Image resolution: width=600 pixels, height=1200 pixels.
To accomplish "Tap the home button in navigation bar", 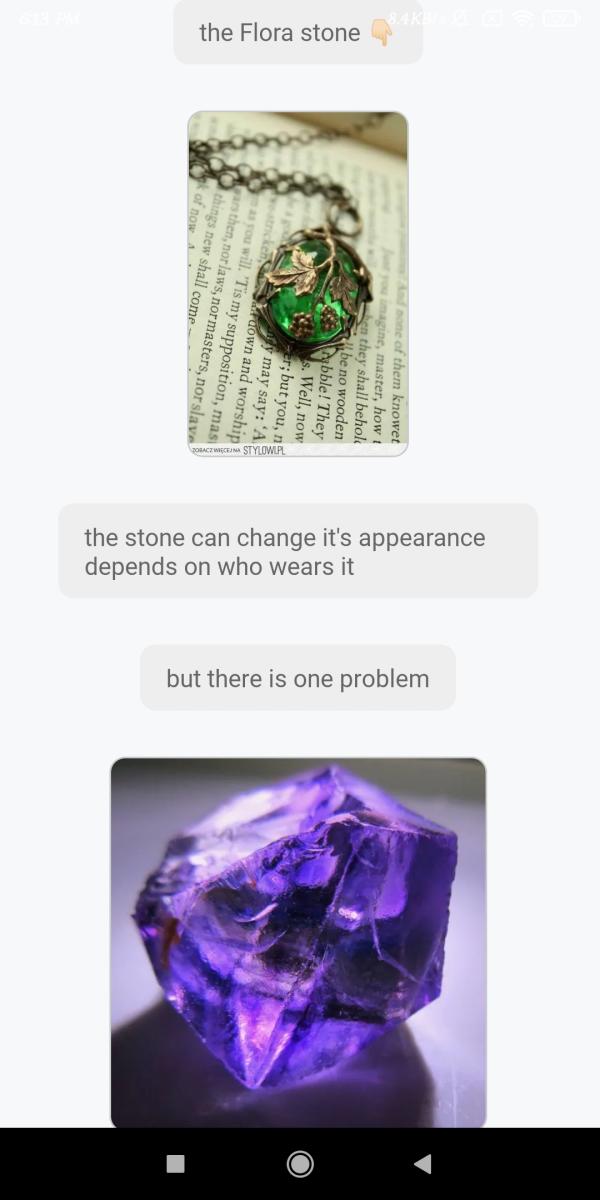I will pos(299,1163).
